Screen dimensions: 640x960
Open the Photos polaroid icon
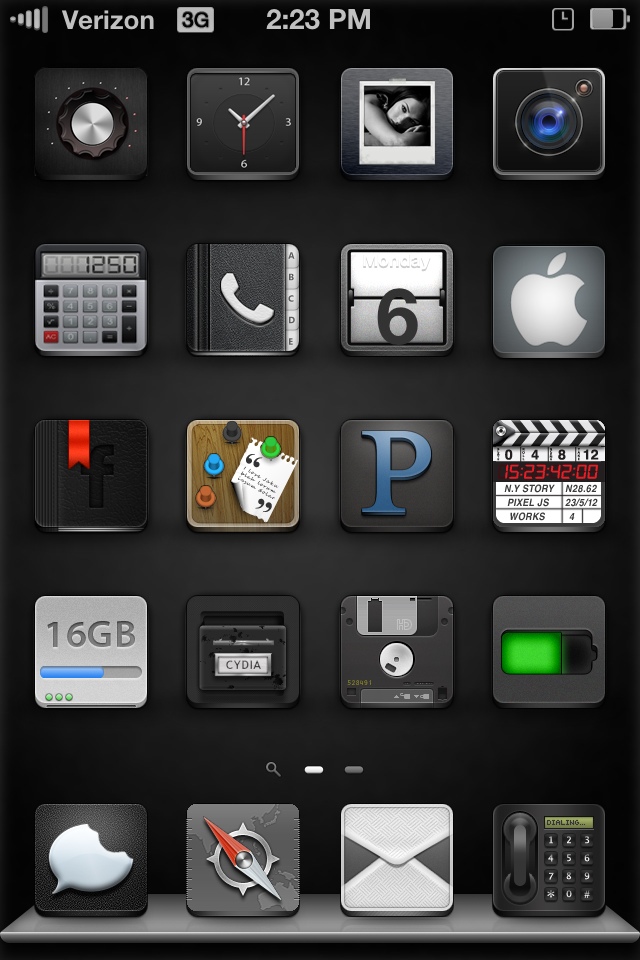(x=397, y=123)
